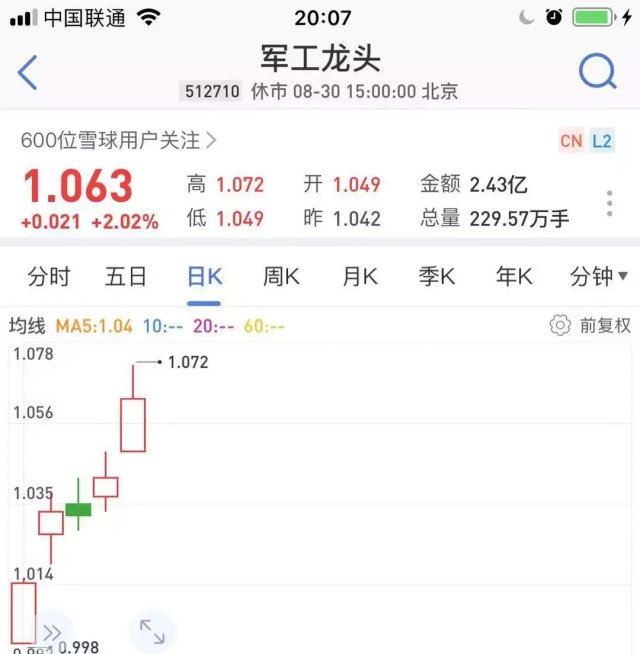This screenshot has width=640, height=654.
Task: Switch to the 月K chart tab
Action: [359, 277]
